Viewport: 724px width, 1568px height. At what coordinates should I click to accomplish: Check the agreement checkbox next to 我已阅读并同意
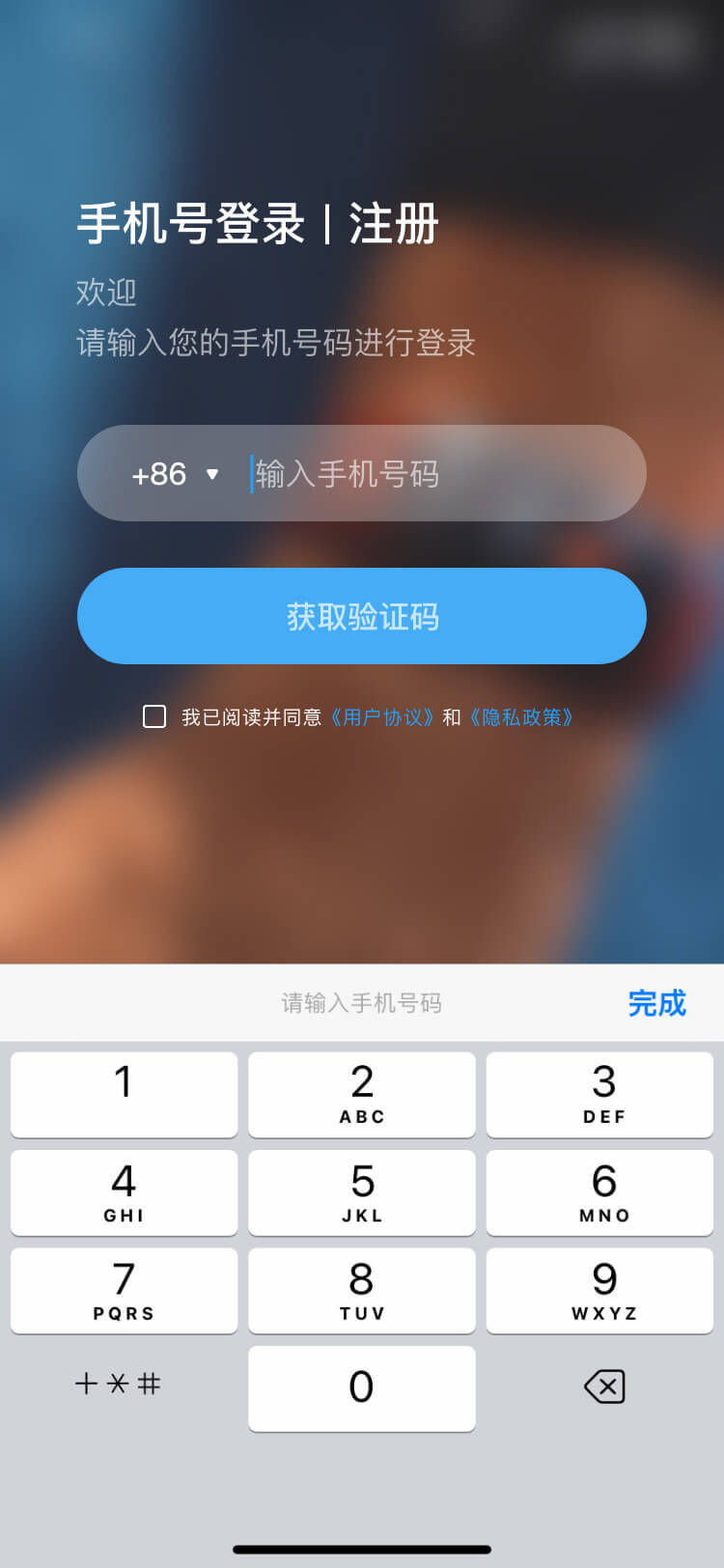(x=154, y=716)
